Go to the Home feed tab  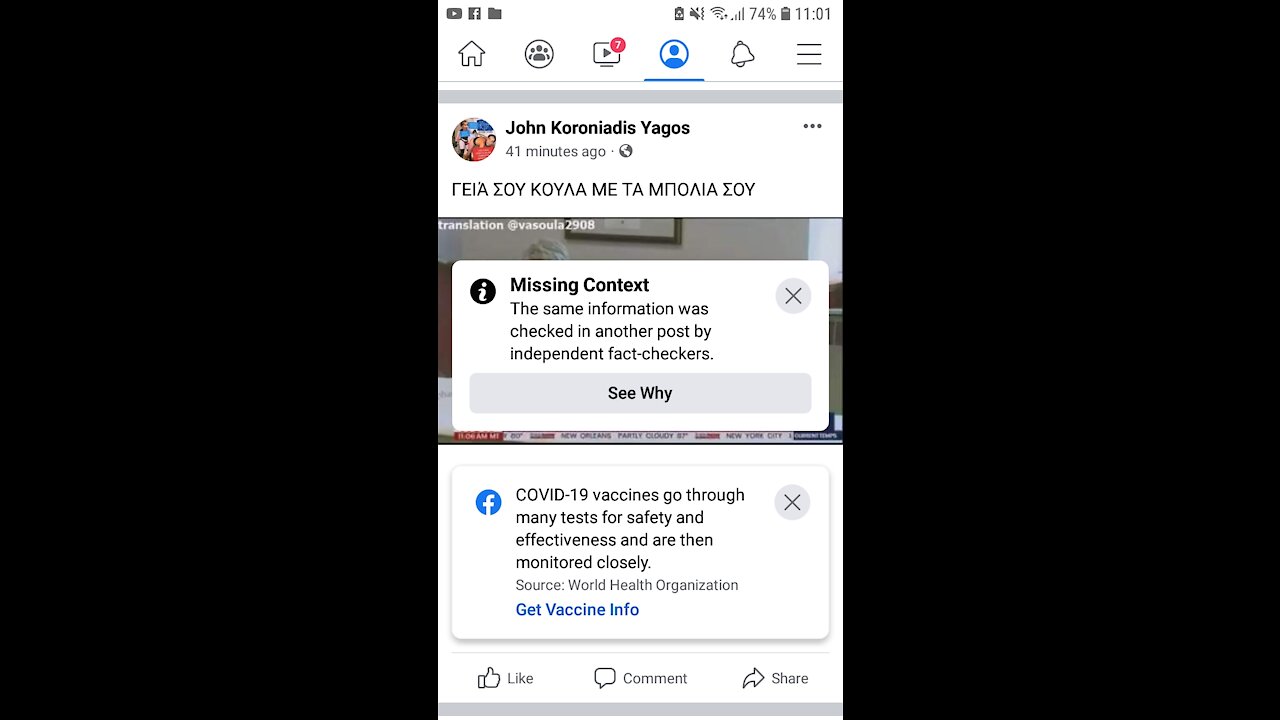coord(472,54)
